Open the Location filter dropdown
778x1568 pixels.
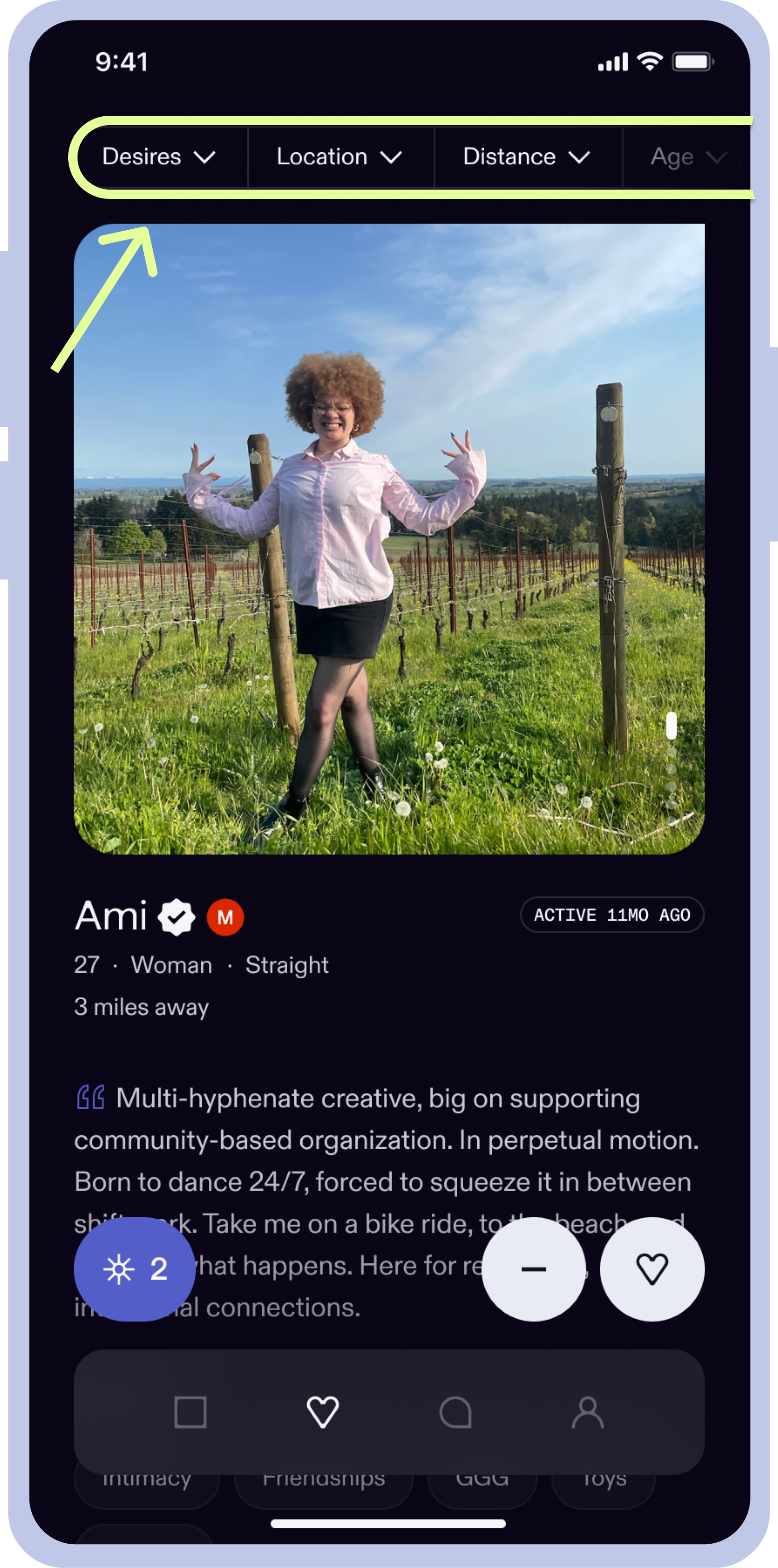[339, 157]
